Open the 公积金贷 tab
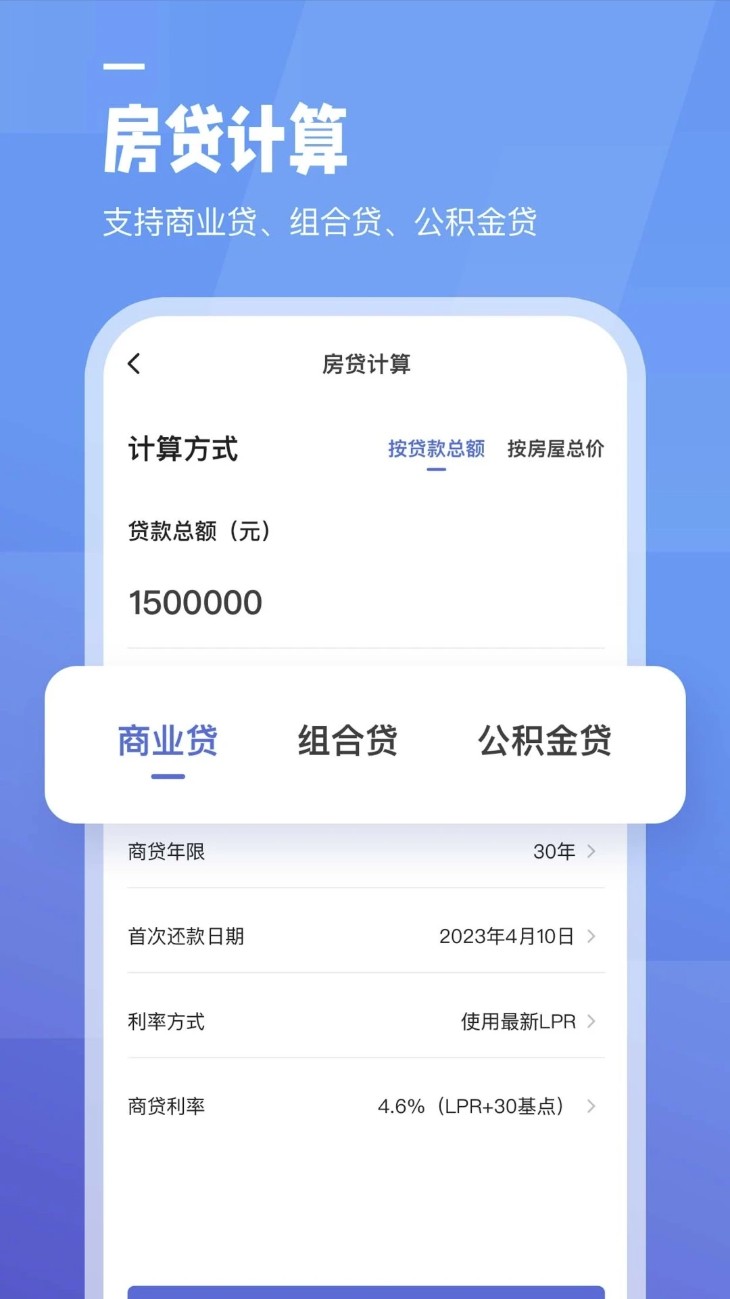The height and width of the screenshot is (1299, 730). pyautogui.click(x=544, y=740)
